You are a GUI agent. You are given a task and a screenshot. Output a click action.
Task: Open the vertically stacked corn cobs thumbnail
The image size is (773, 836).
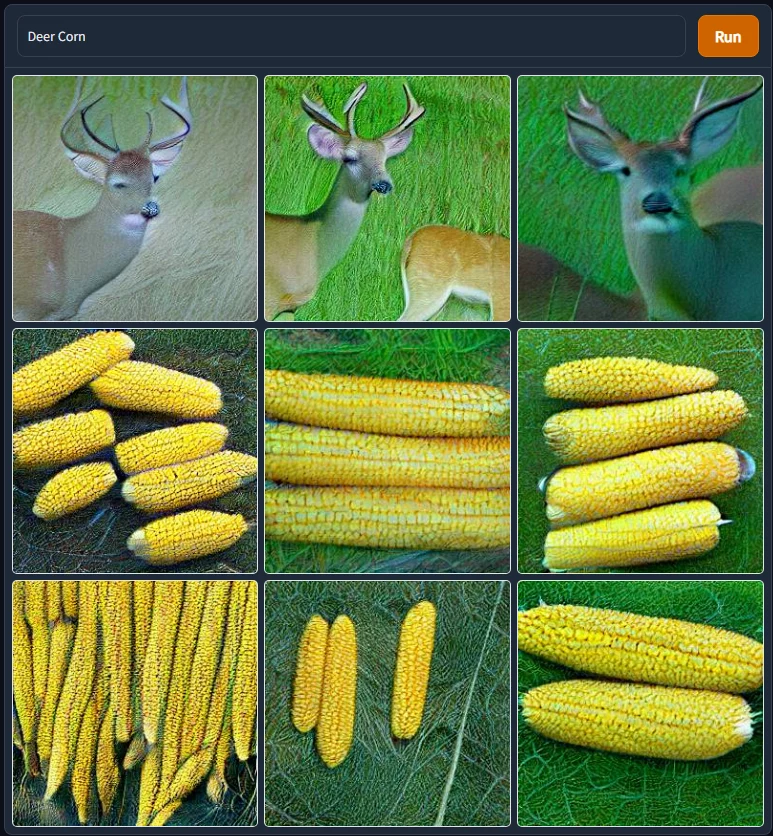639,450
